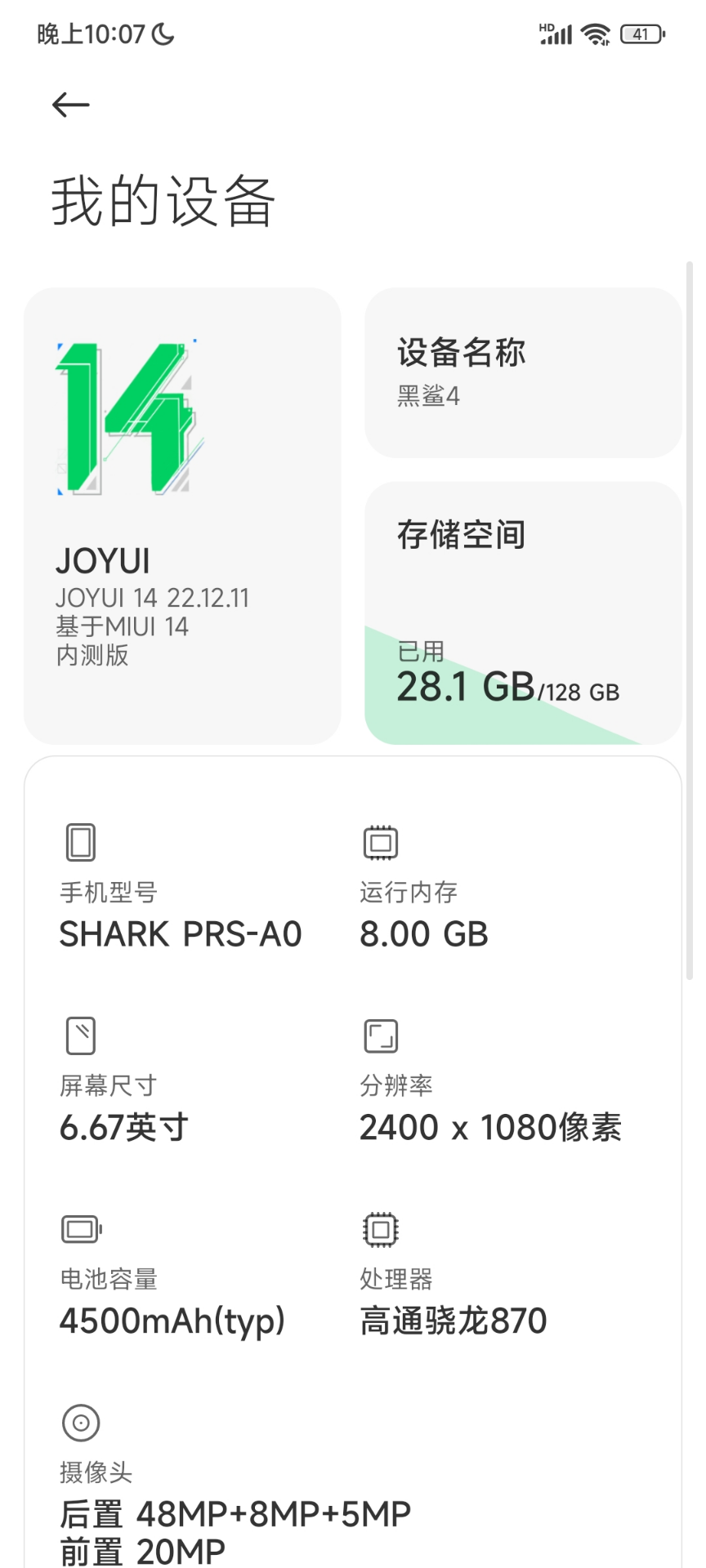Open the 存储空间 storage card
Image resolution: width=706 pixels, height=1568 pixels.
point(523,612)
